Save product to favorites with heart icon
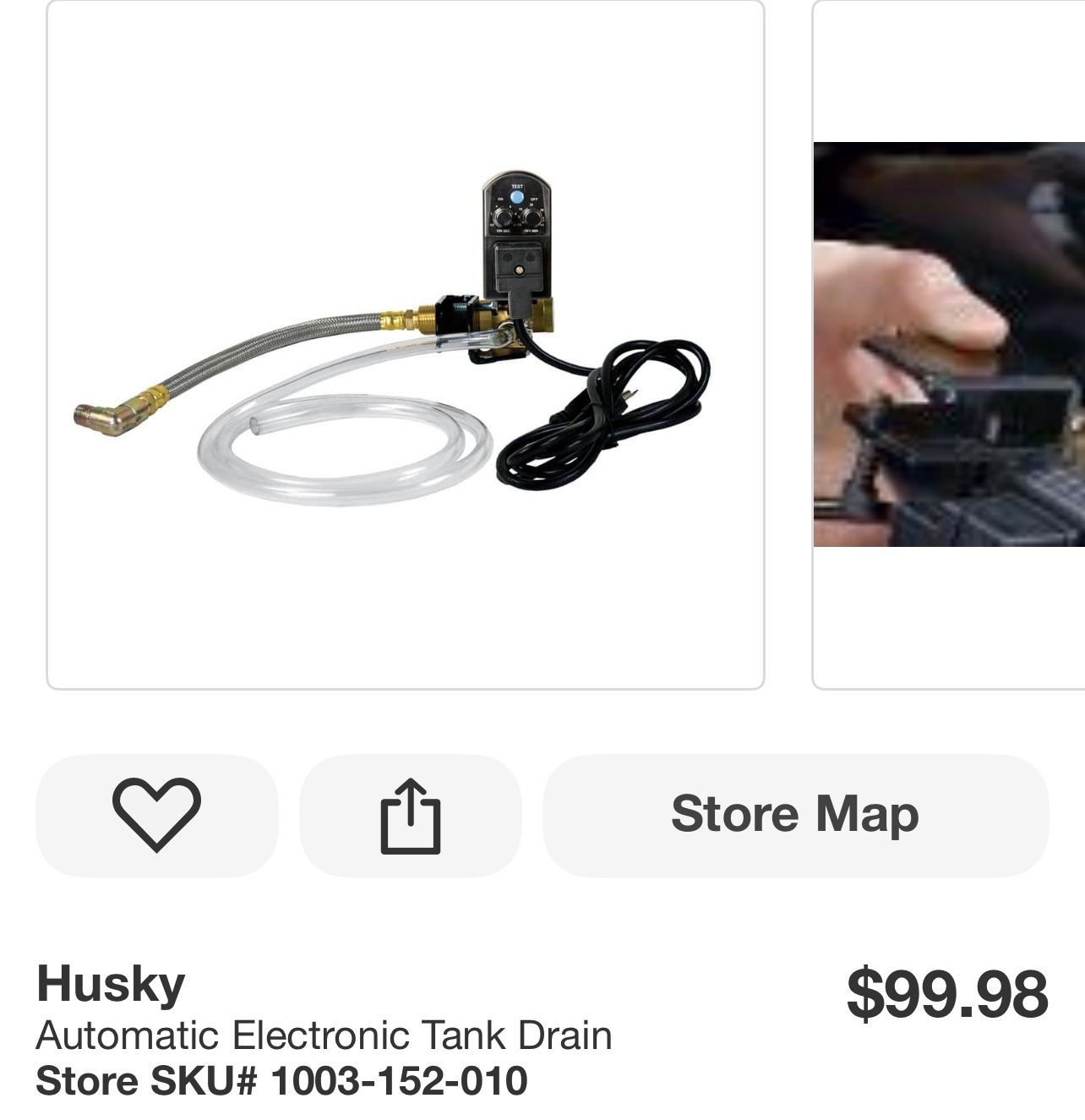 (x=156, y=815)
